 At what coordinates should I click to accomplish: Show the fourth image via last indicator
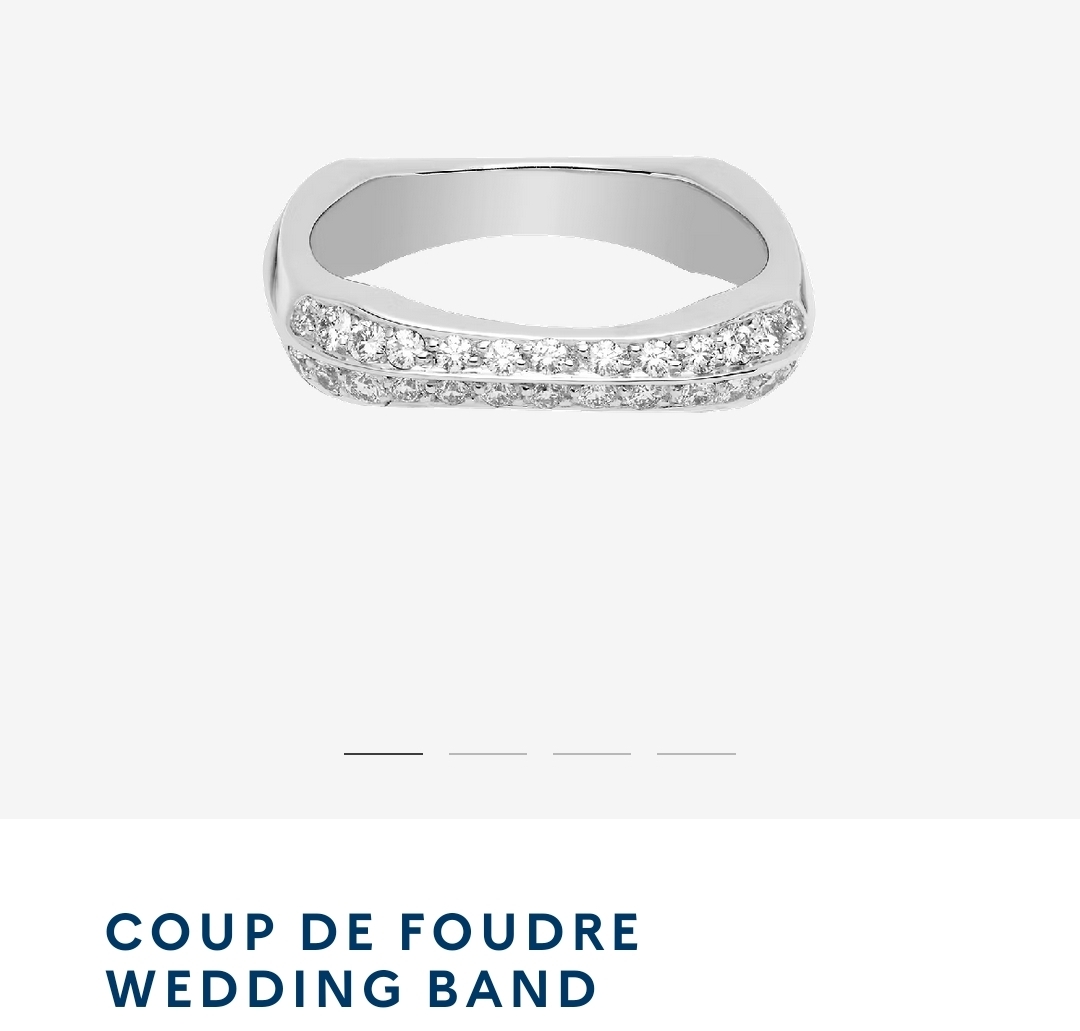[696, 753]
